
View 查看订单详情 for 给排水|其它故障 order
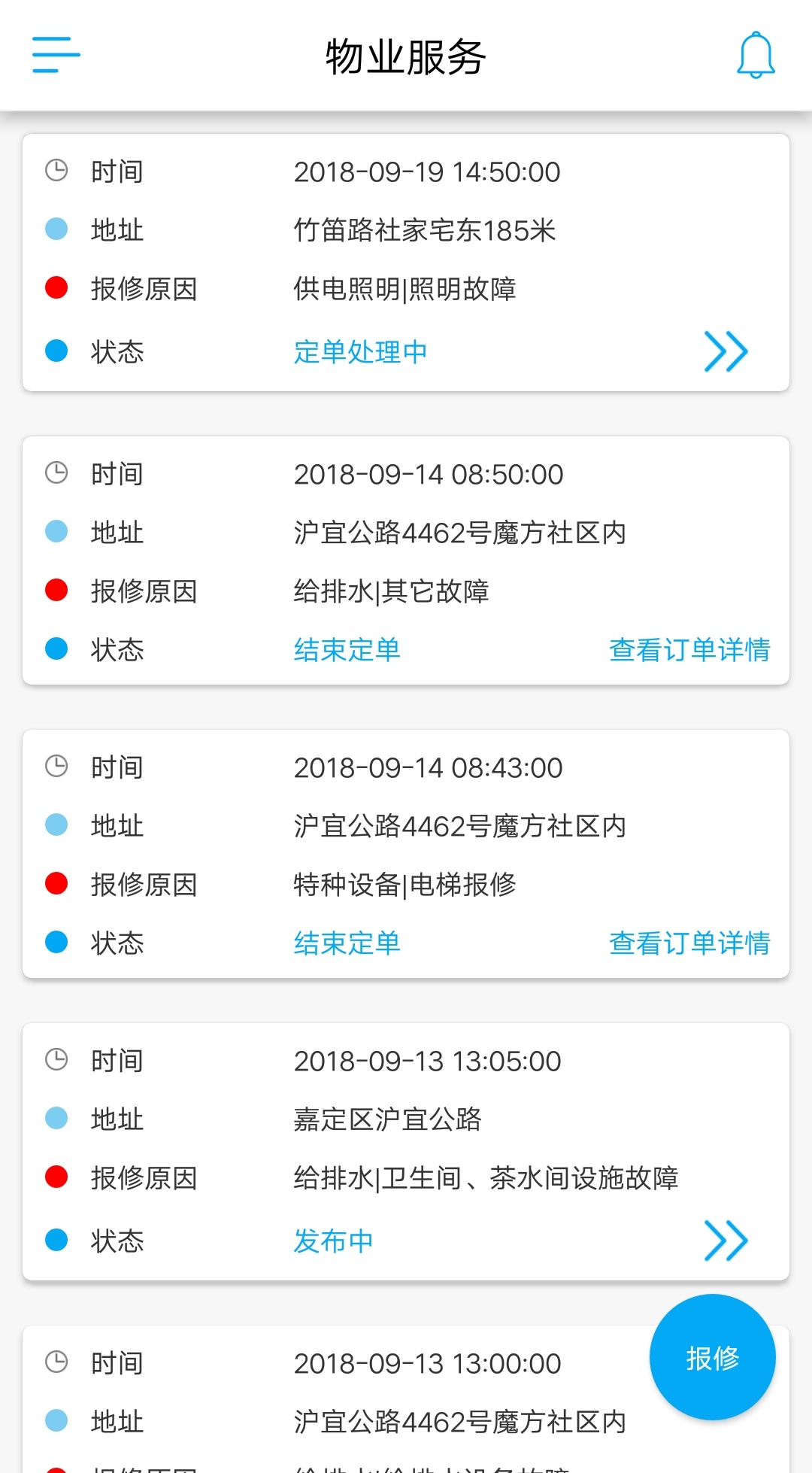(689, 649)
